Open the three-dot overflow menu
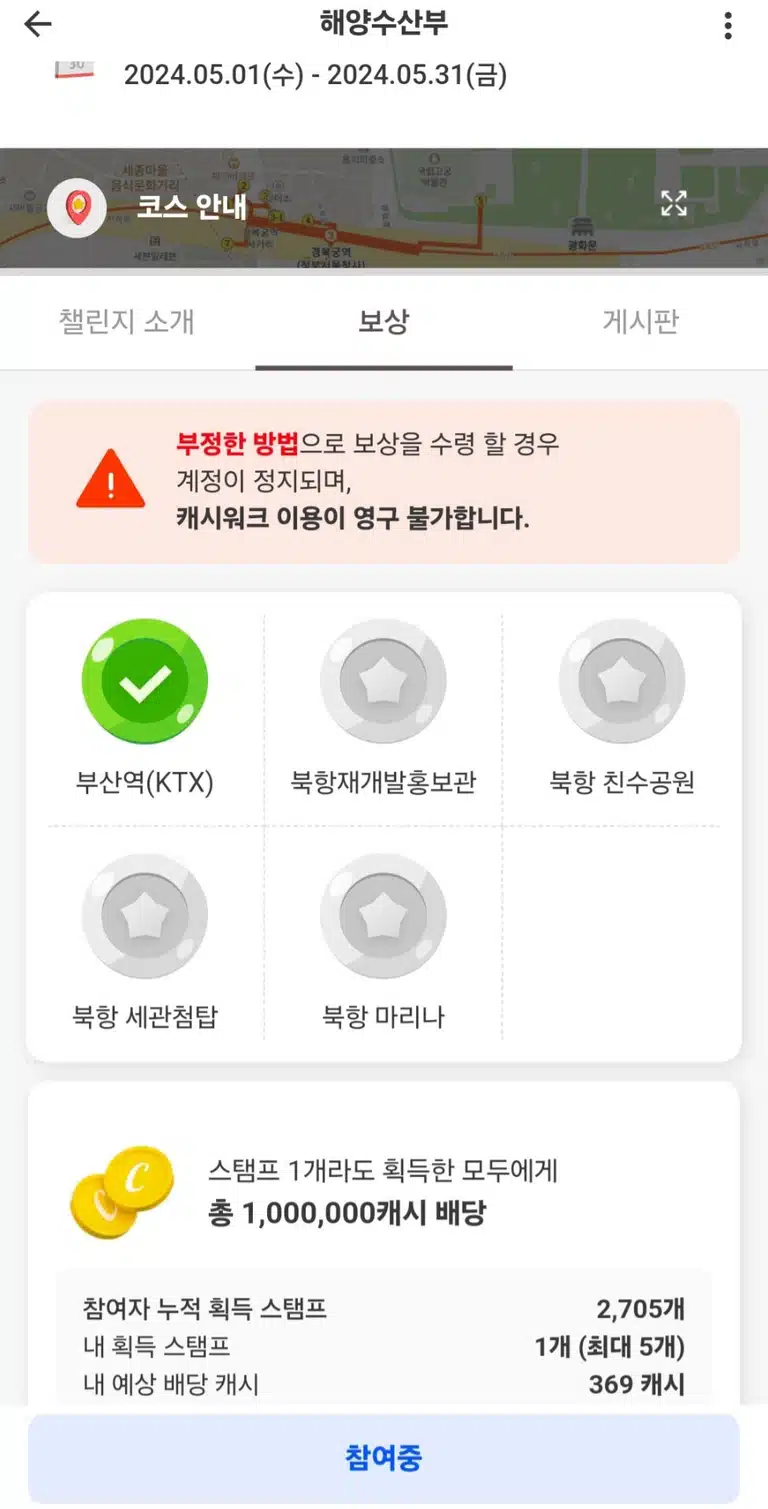The image size is (768, 1509). 728,26
